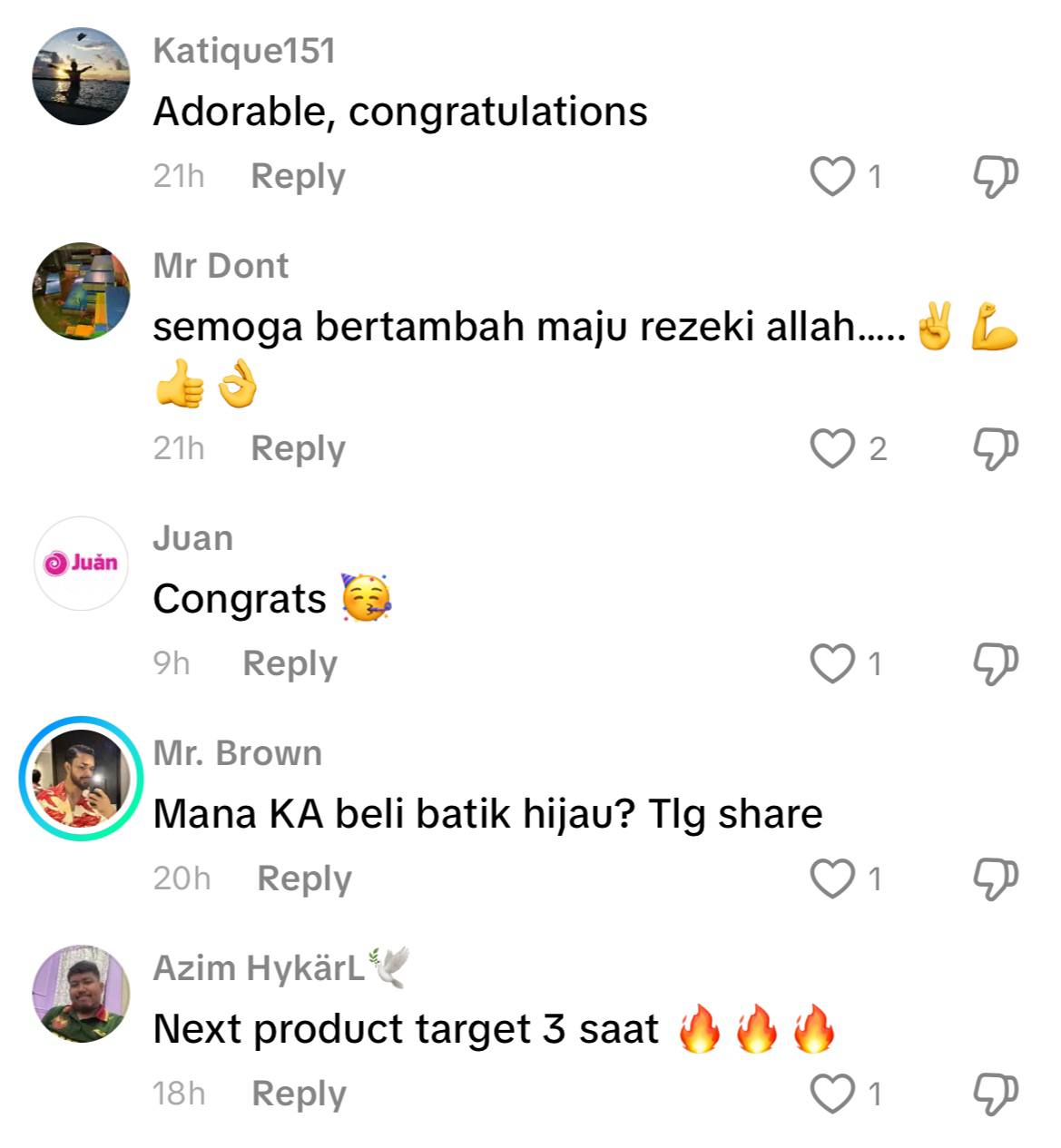Open Katique151's profile via username
This screenshot has height=1148, width=1061.
[244, 51]
